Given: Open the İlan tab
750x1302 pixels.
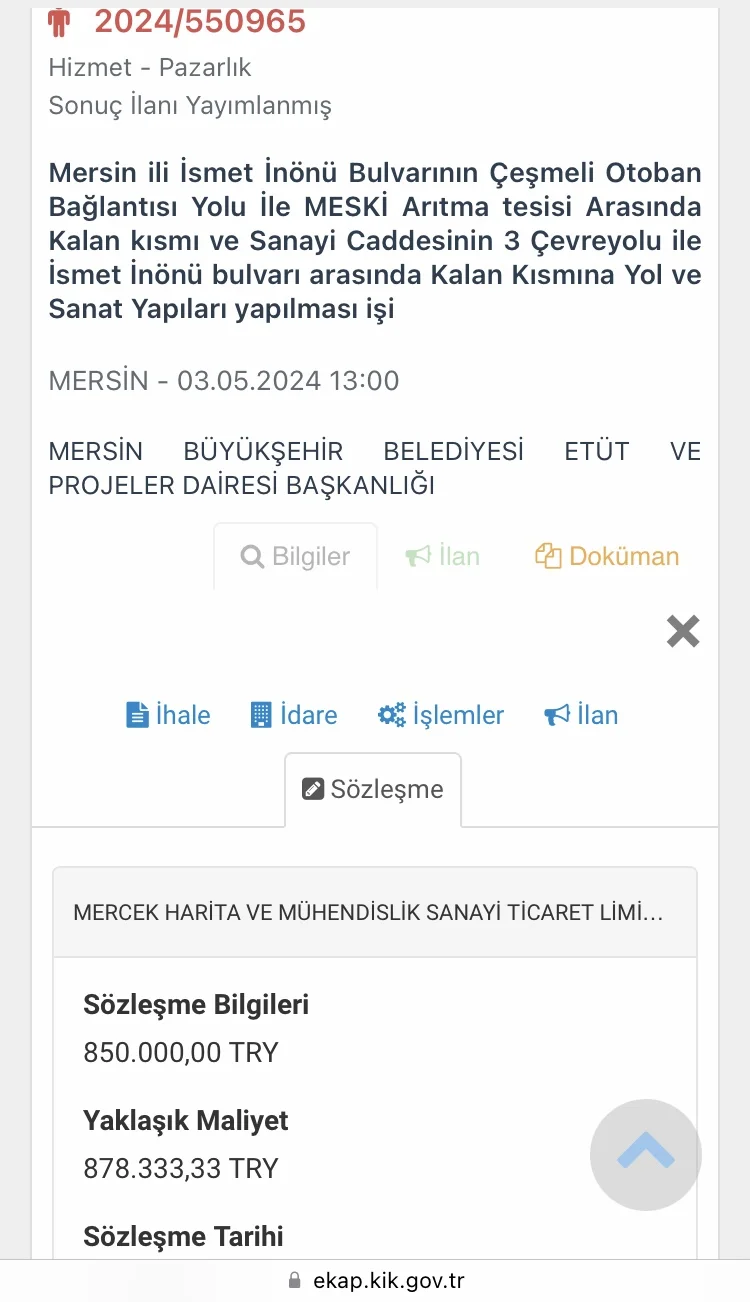Looking at the screenshot, I should coord(441,555).
